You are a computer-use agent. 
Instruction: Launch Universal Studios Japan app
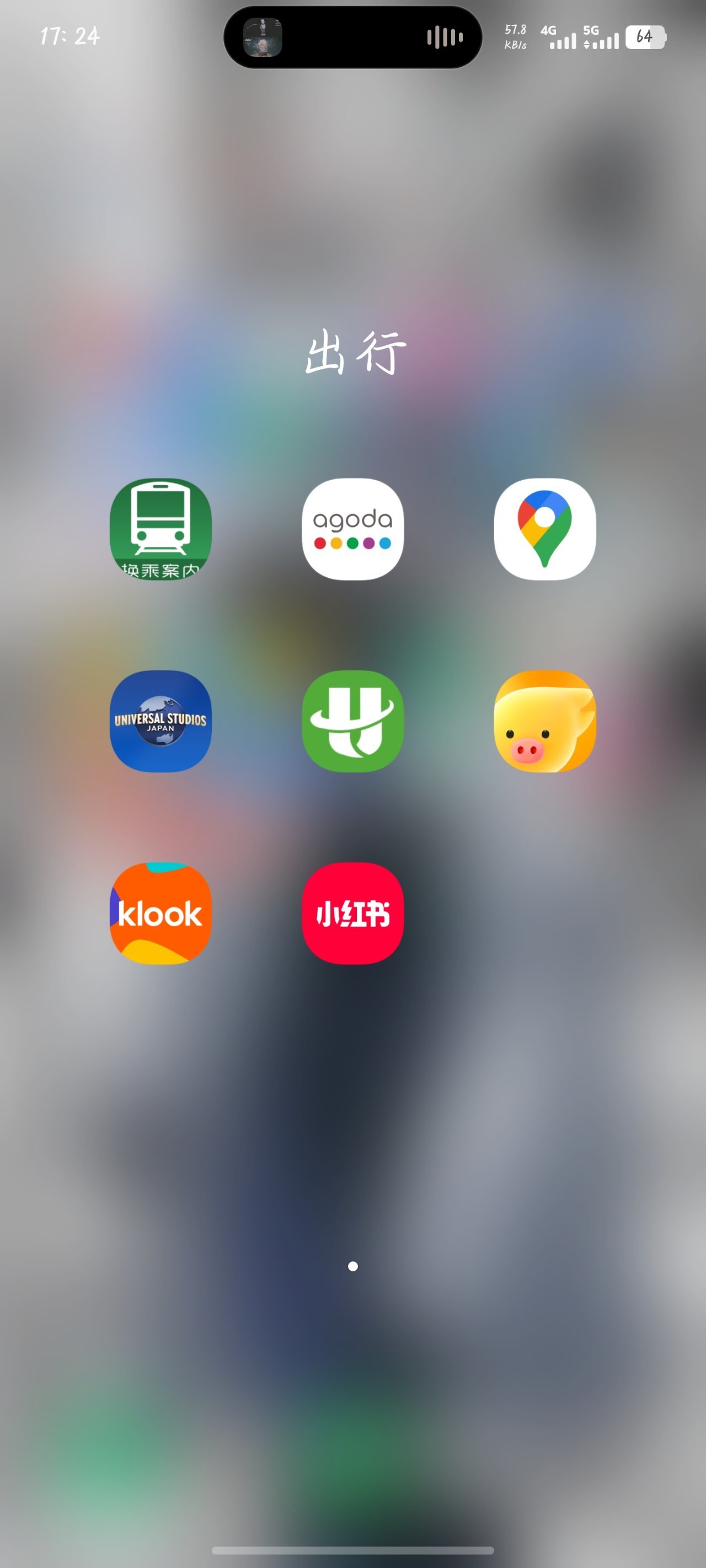click(161, 721)
